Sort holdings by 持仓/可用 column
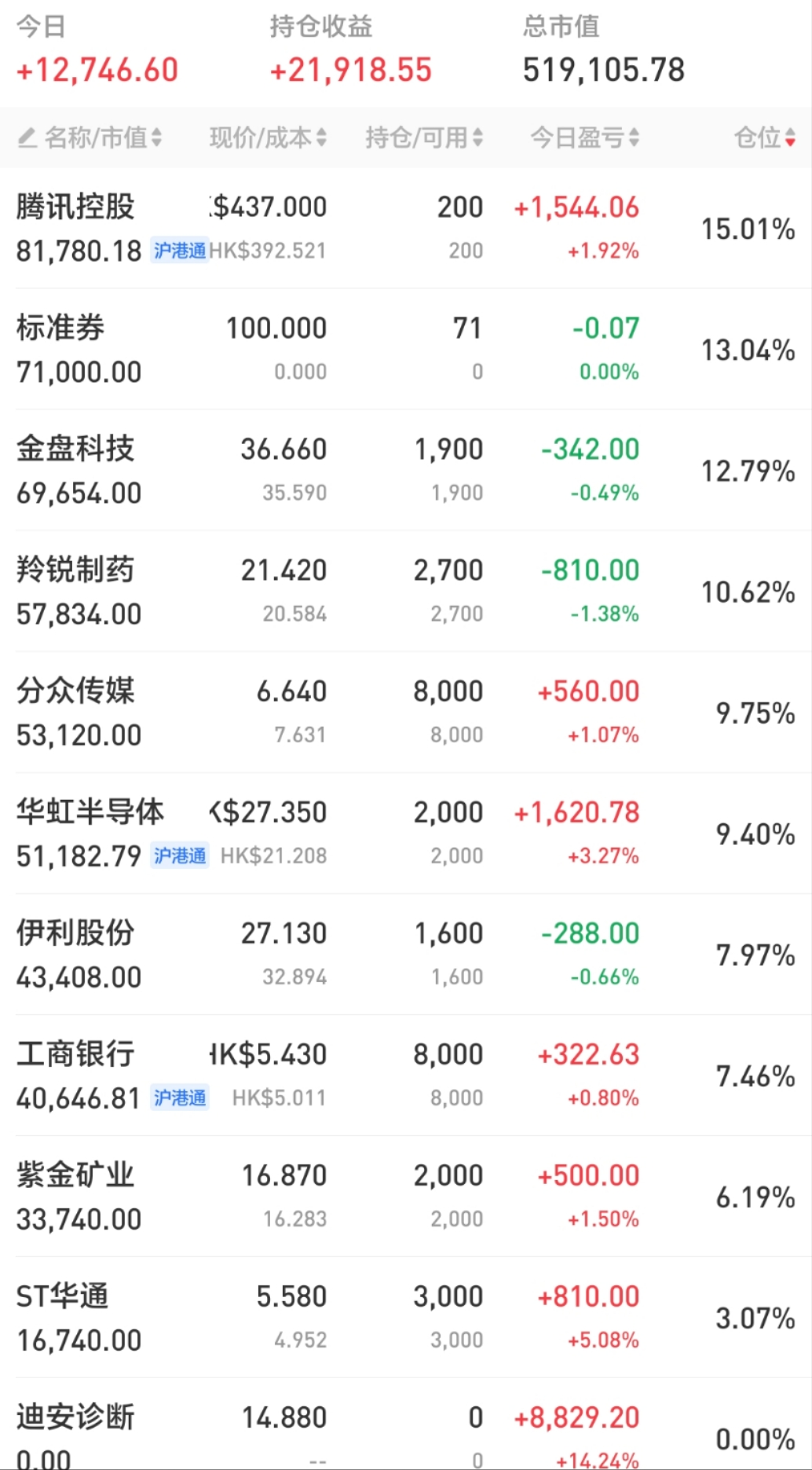Viewport: 812px width, 1470px height. [x=423, y=138]
